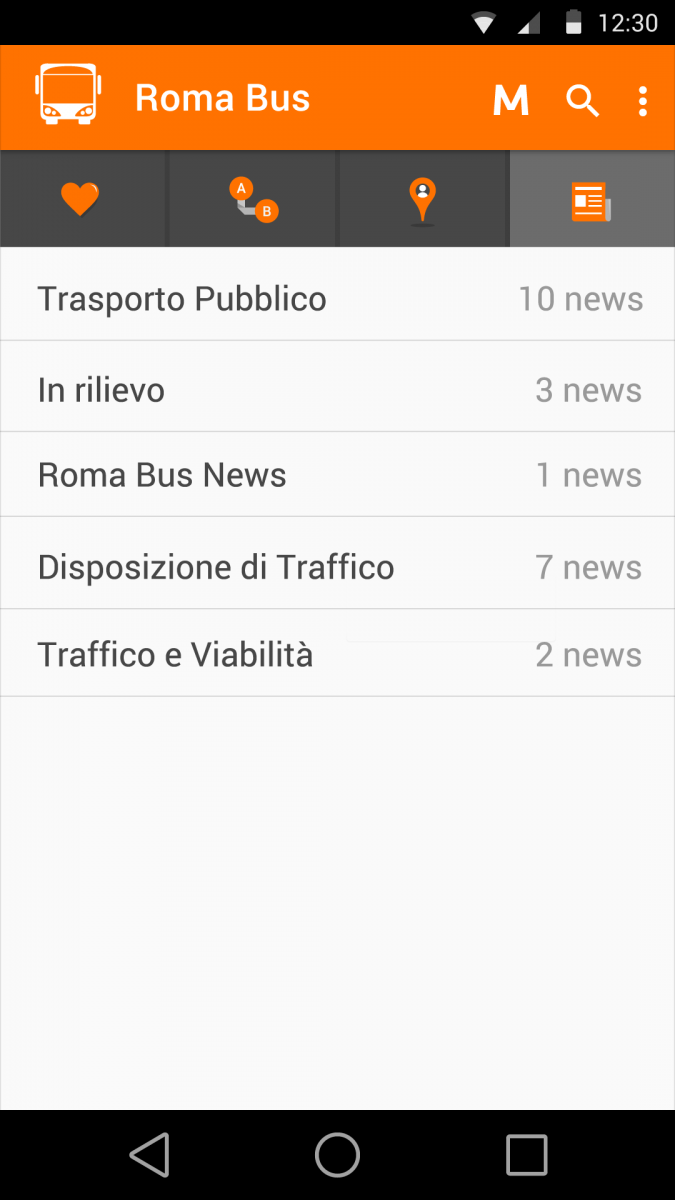The width and height of the screenshot is (675, 1200).
Task: Open In rilievo news
Action: [337, 389]
